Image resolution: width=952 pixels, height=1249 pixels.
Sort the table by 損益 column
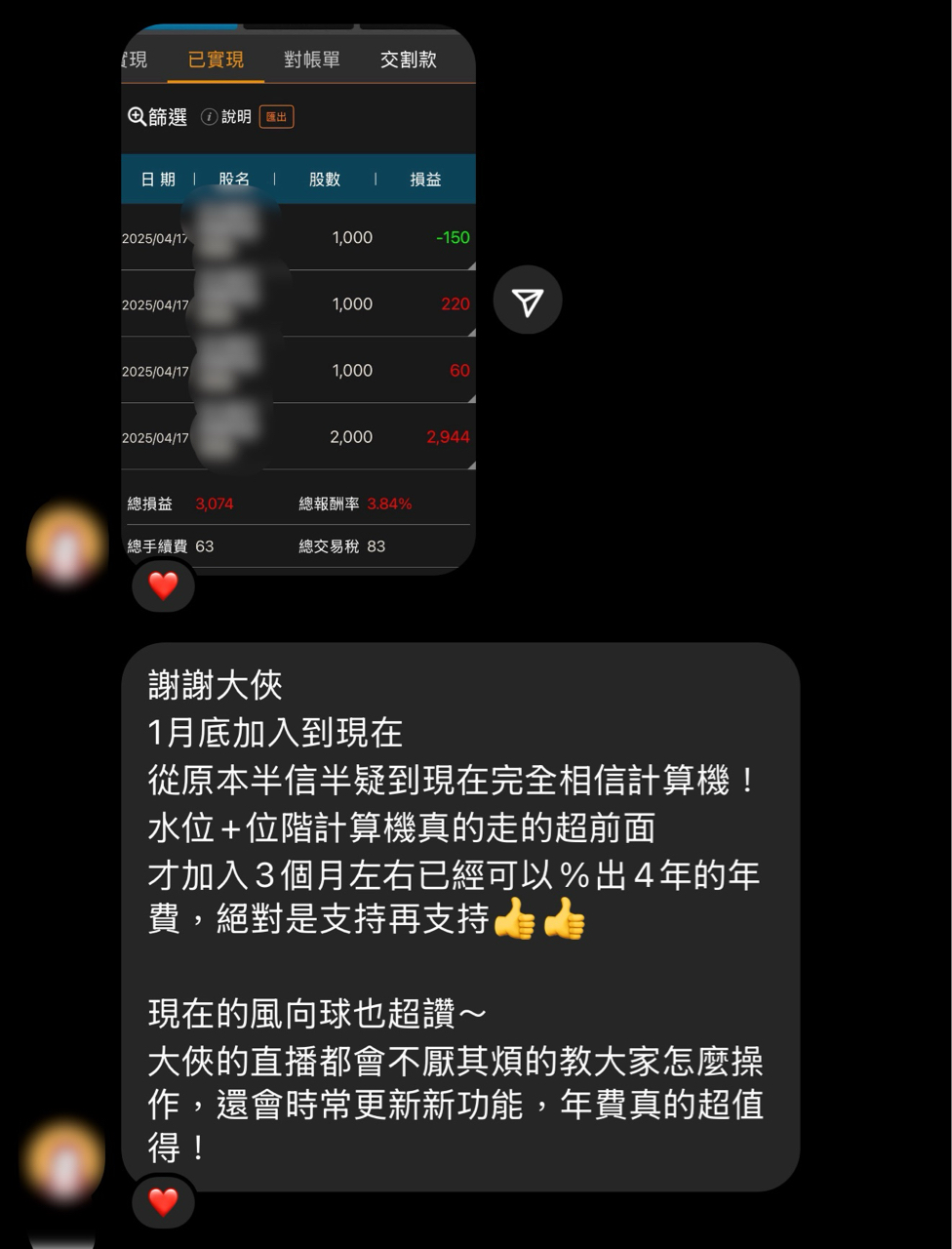coord(427,180)
